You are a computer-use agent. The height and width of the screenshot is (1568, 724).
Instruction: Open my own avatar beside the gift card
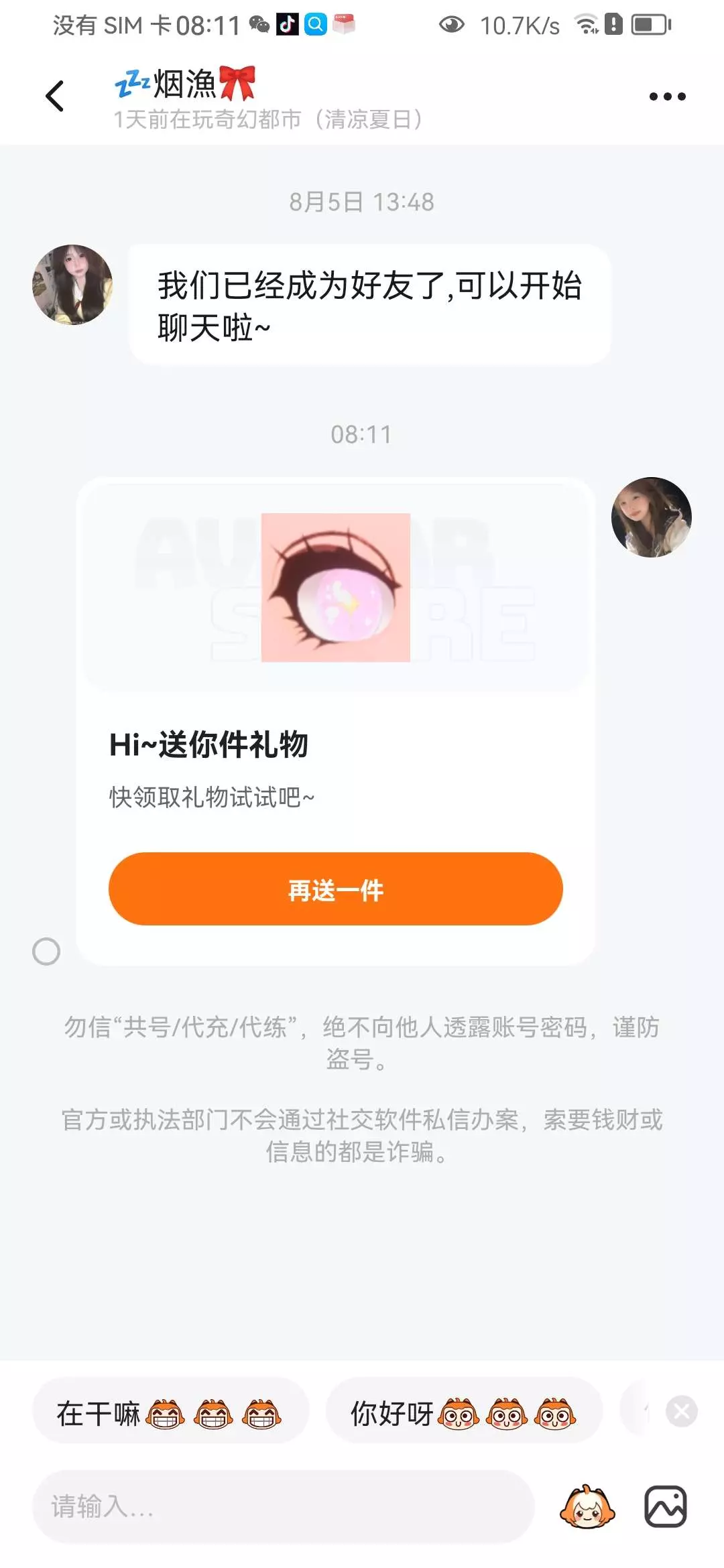651,517
